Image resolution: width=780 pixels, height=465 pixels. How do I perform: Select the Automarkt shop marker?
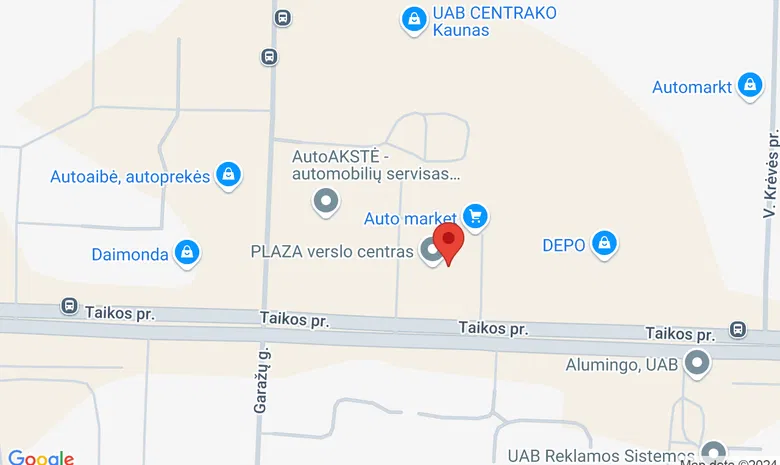click(749, 87)
